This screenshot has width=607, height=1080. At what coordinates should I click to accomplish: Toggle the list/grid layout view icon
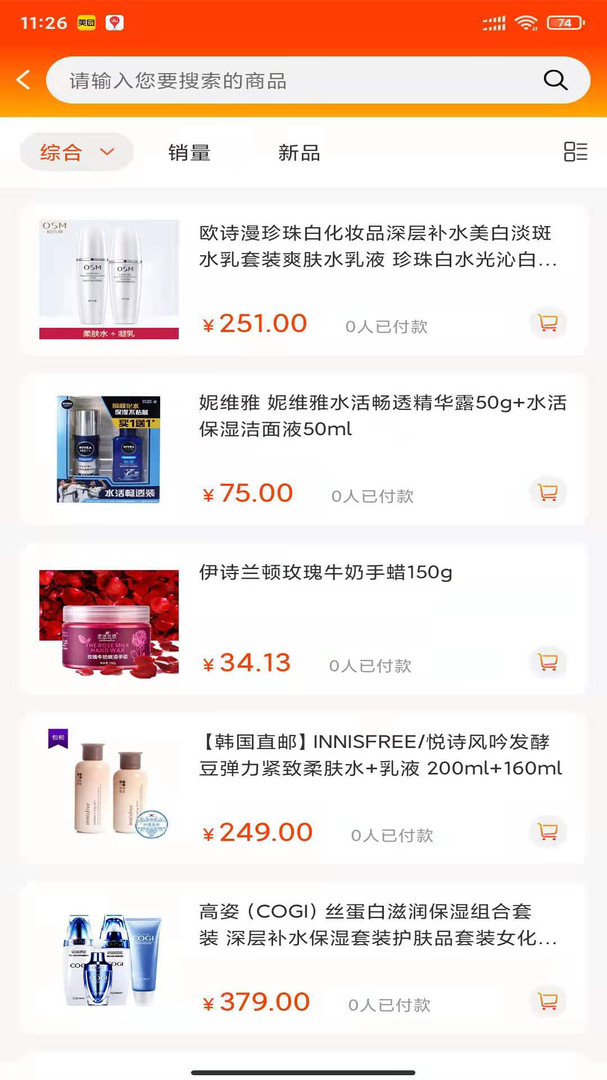coord(575,152)
